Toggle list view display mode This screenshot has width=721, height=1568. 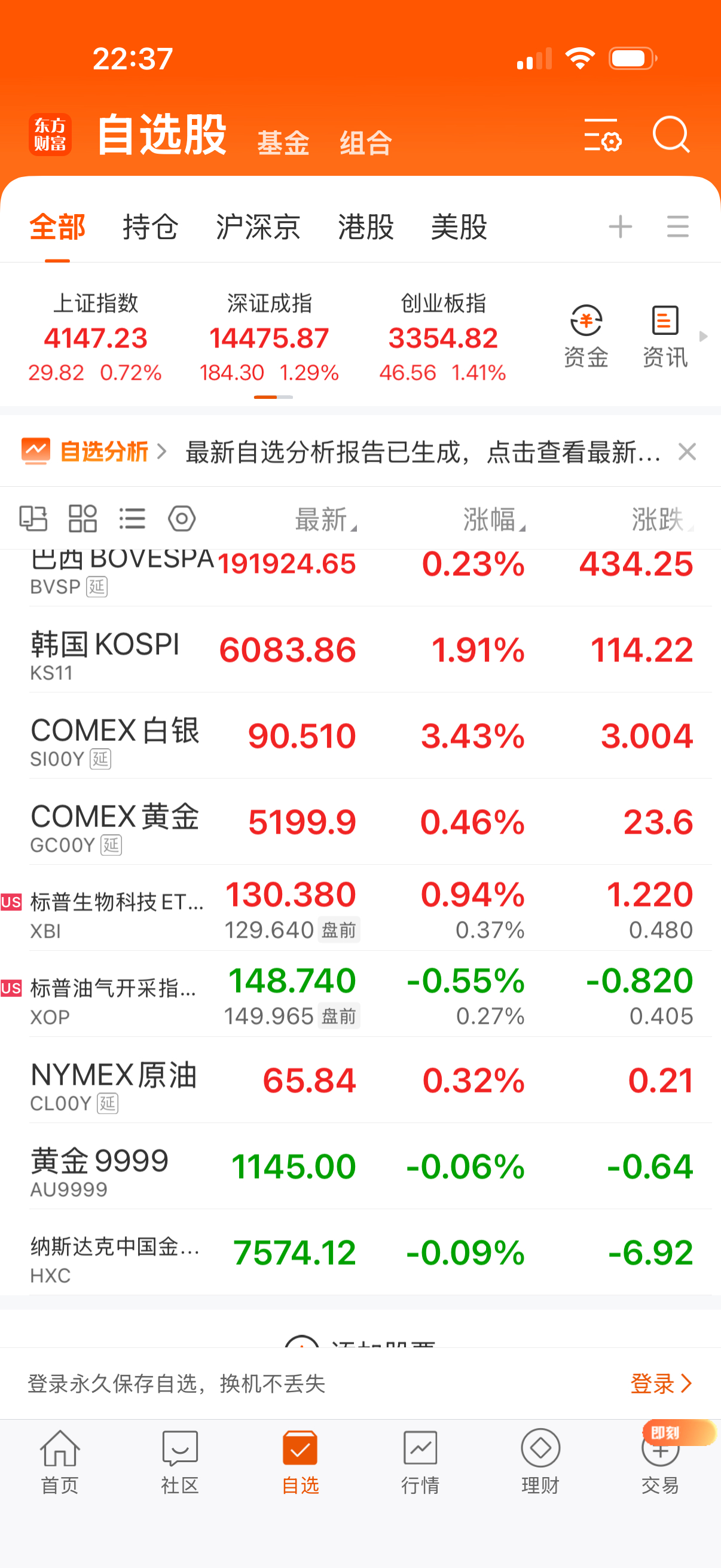[133, 518]
